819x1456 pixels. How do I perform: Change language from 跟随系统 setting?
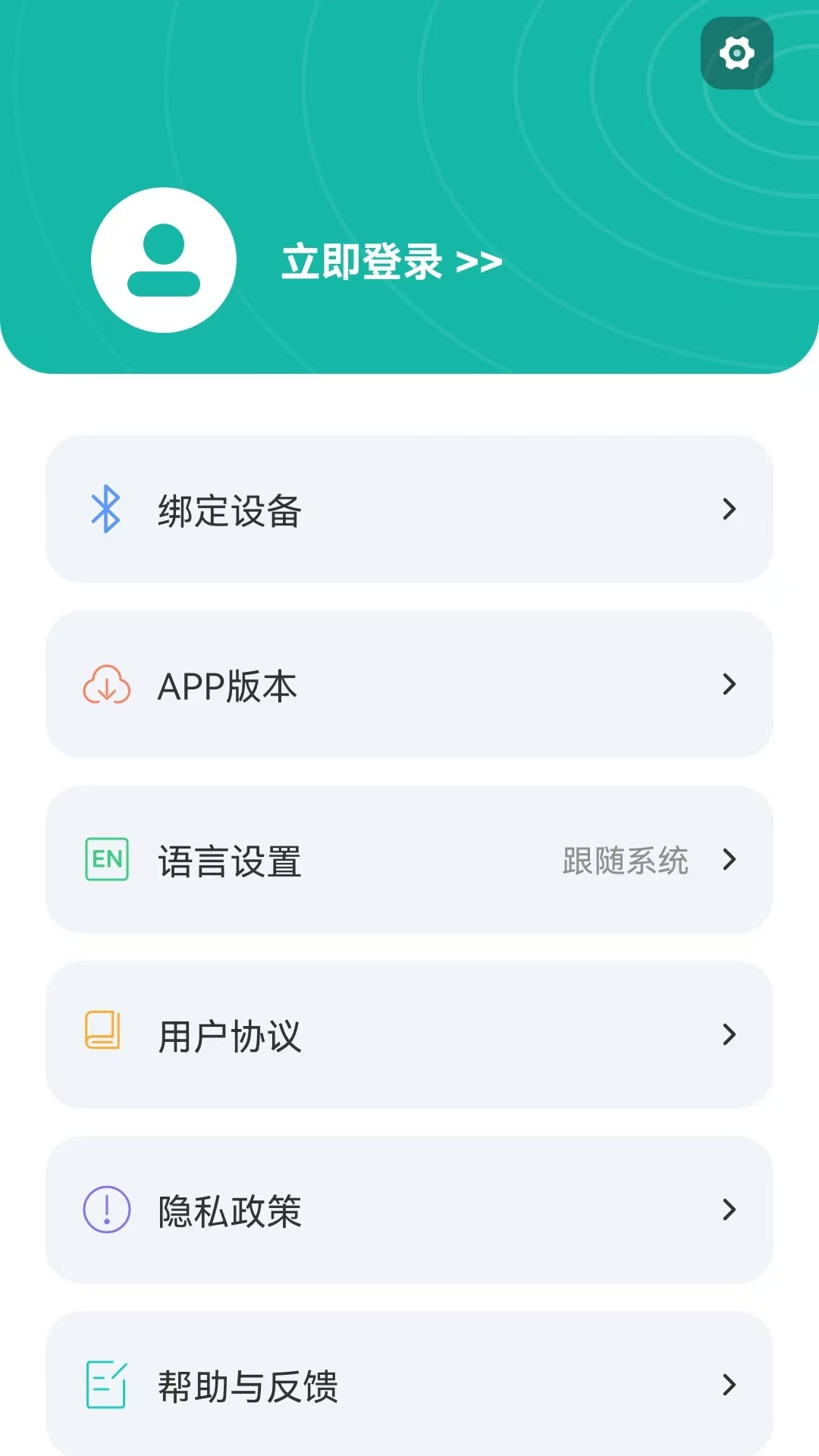coord(626,859)
